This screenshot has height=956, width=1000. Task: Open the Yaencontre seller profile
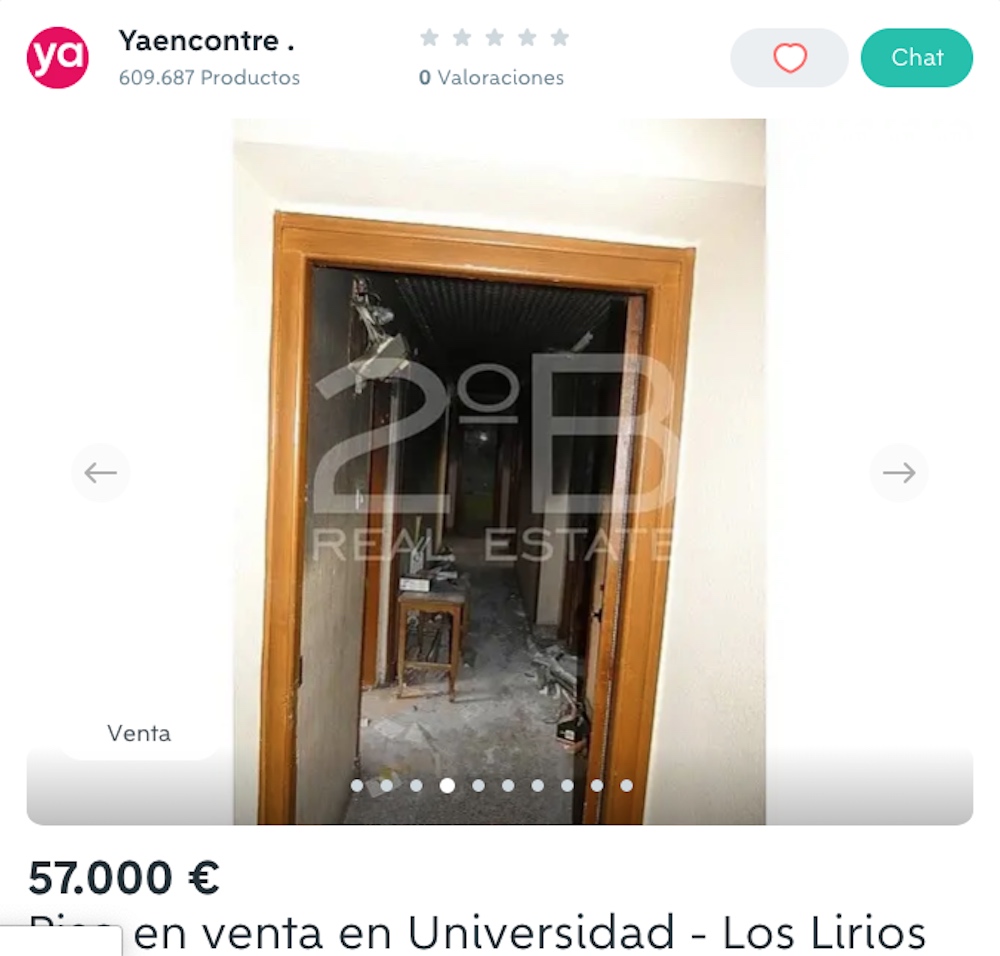click(205, 42)
